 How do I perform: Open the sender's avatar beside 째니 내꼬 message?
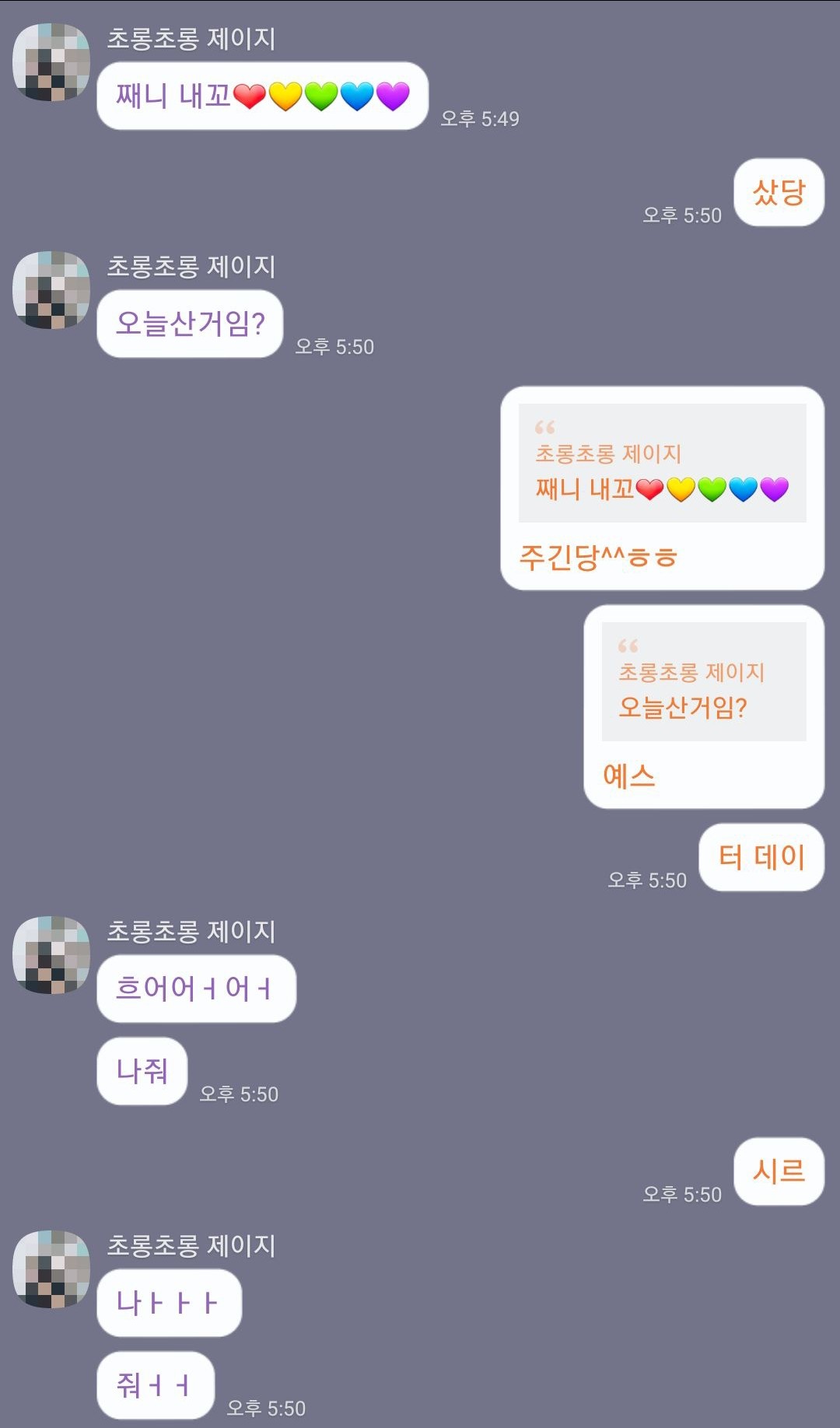point(51,62)
